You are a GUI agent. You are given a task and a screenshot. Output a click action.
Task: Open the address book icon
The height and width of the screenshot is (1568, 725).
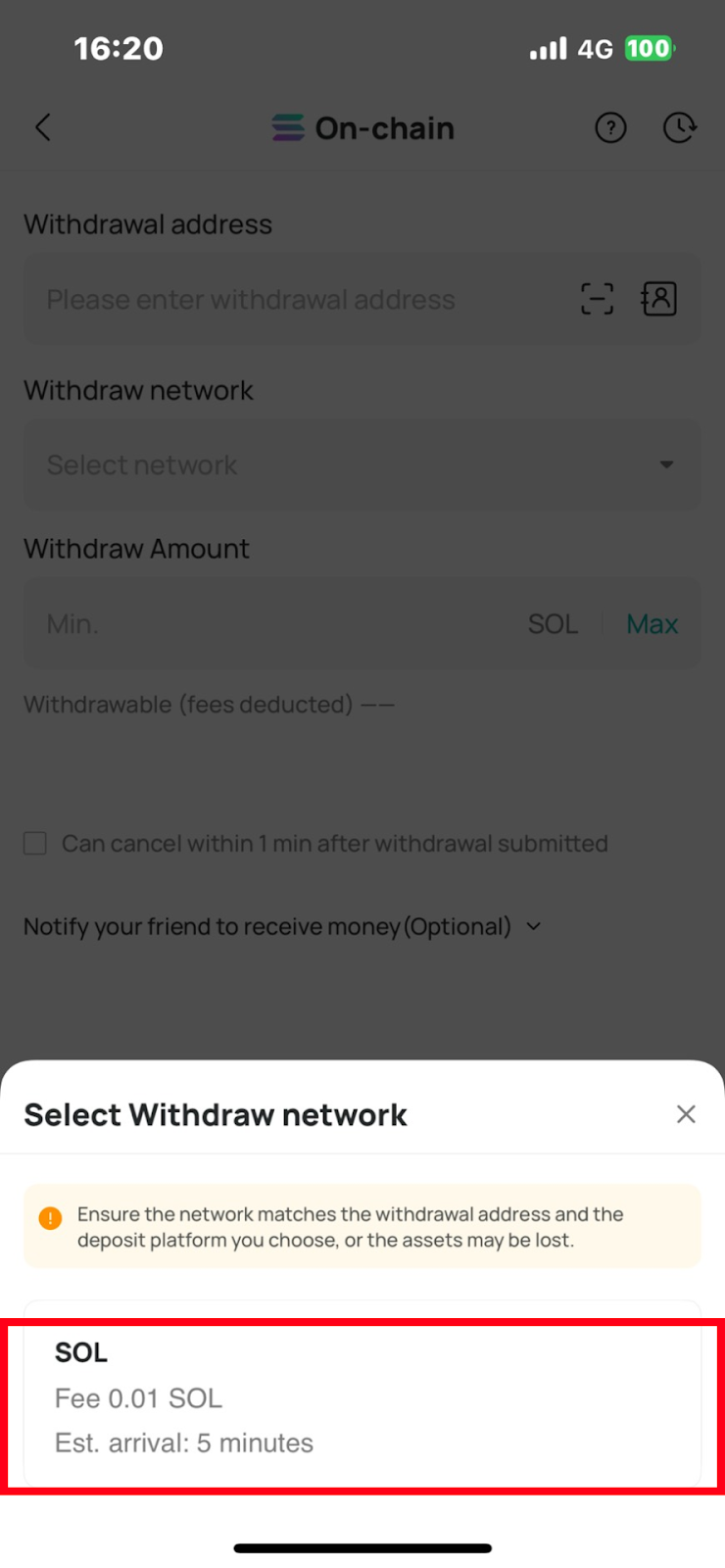(x=659, y=299)
